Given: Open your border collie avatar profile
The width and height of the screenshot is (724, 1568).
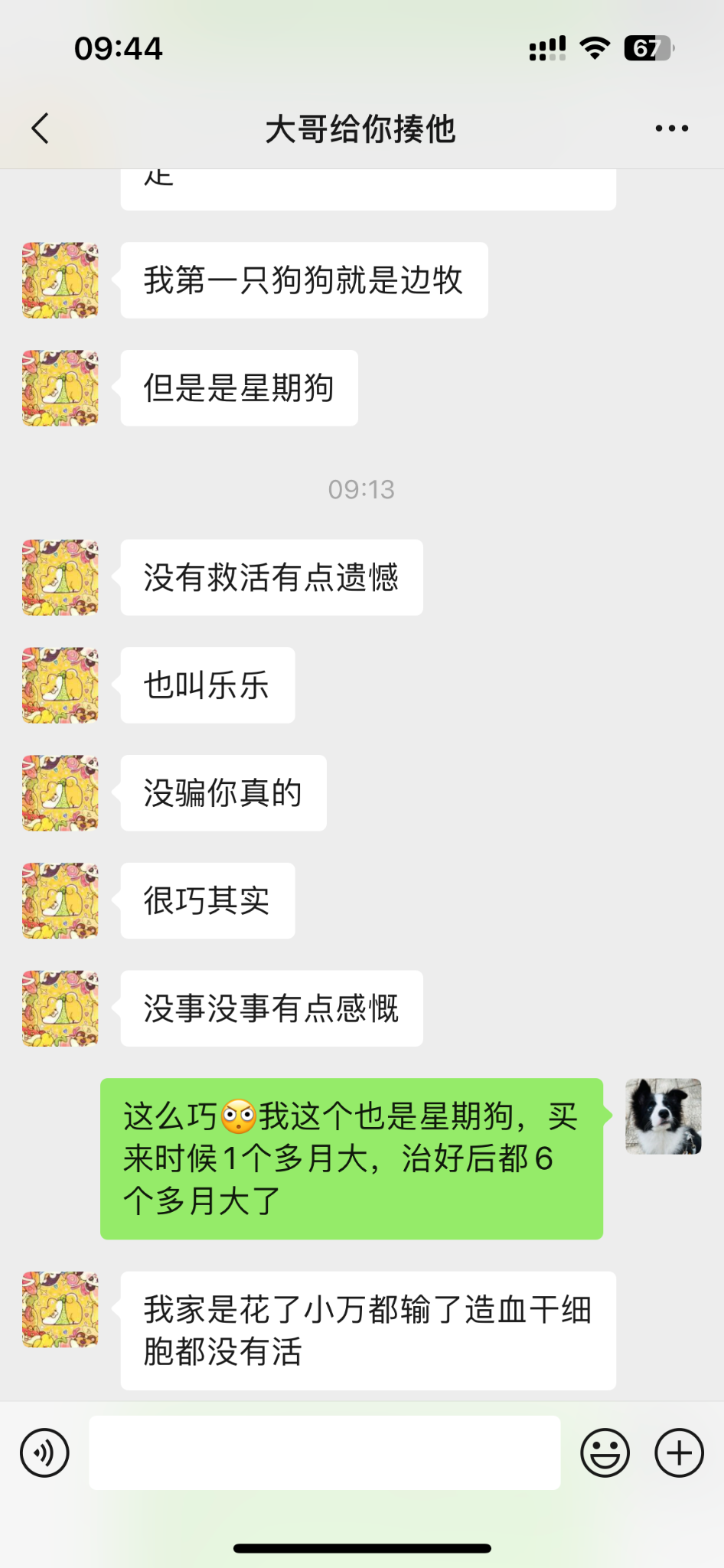Looking at the screenshot, I should (x=663, y=1116).
